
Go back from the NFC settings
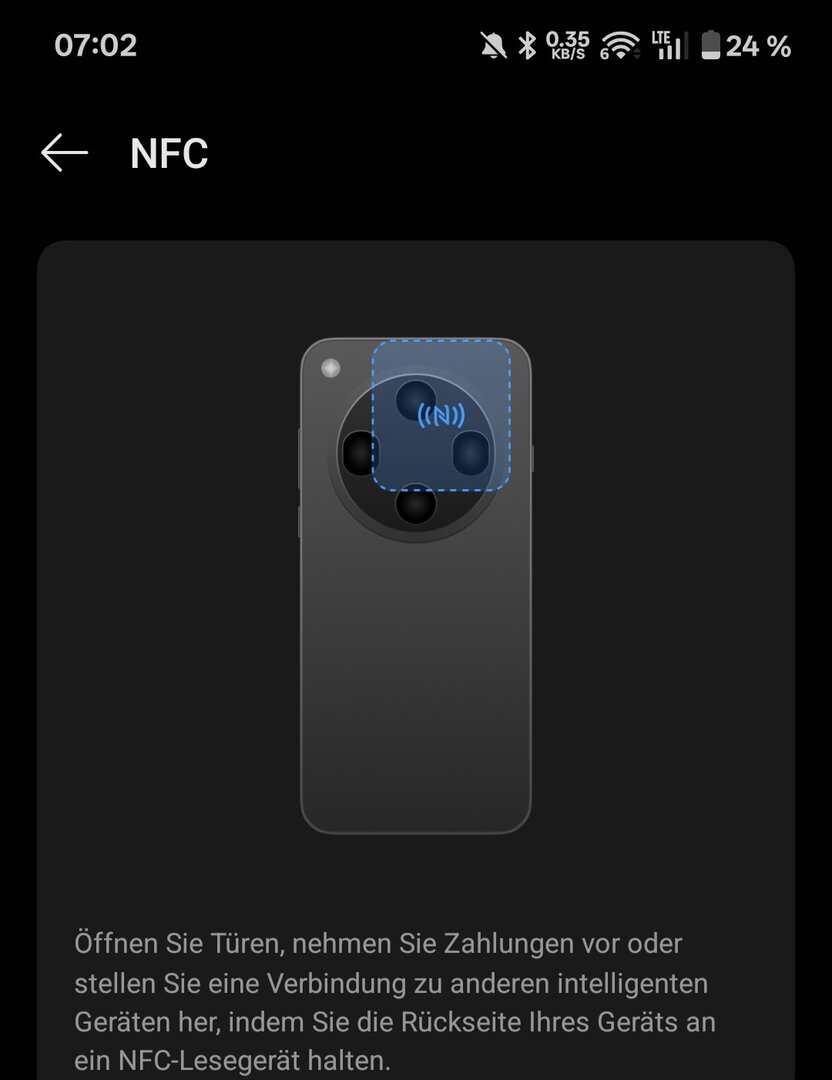(65, 153)
